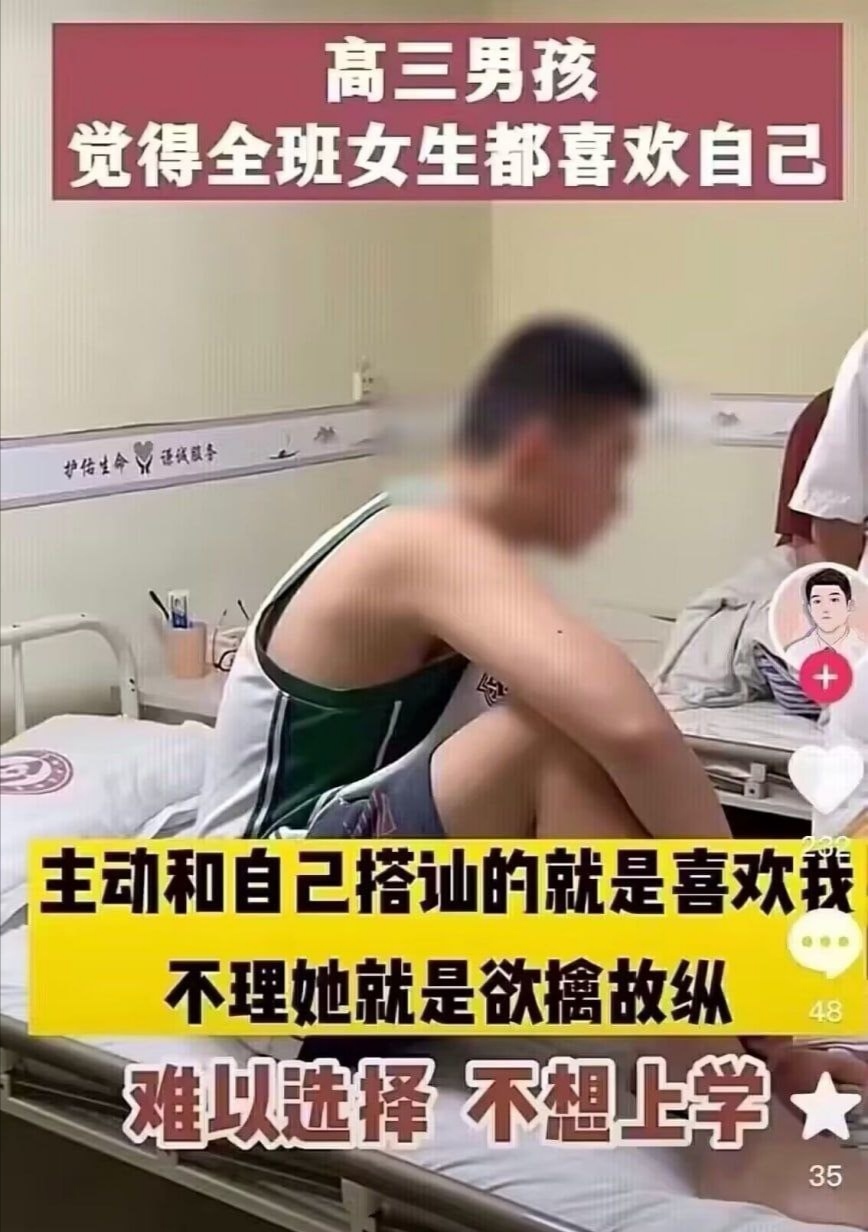Viewport: 868px width, 1232px height.
Task: Like this video with the heart
Action: point(826,777)
